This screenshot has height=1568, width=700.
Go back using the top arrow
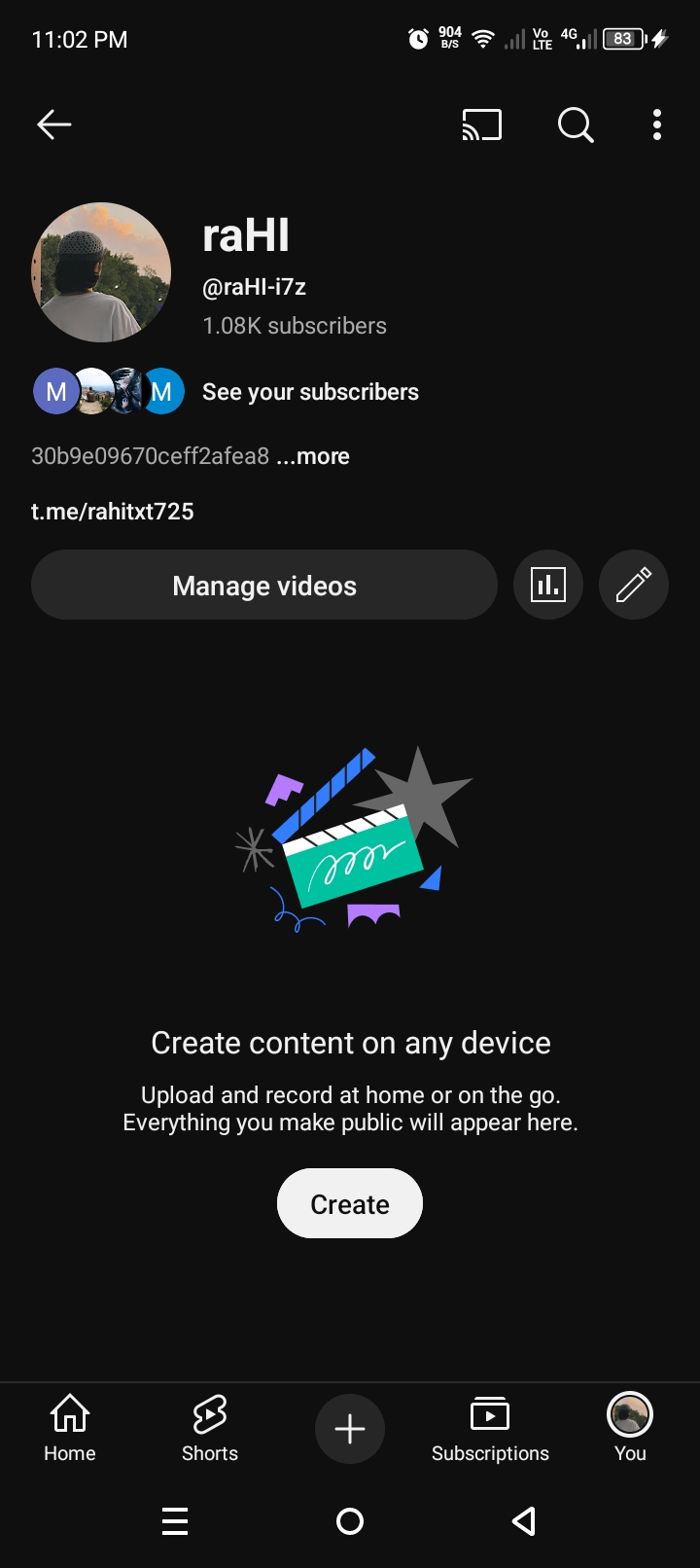[x=54, y=125]
